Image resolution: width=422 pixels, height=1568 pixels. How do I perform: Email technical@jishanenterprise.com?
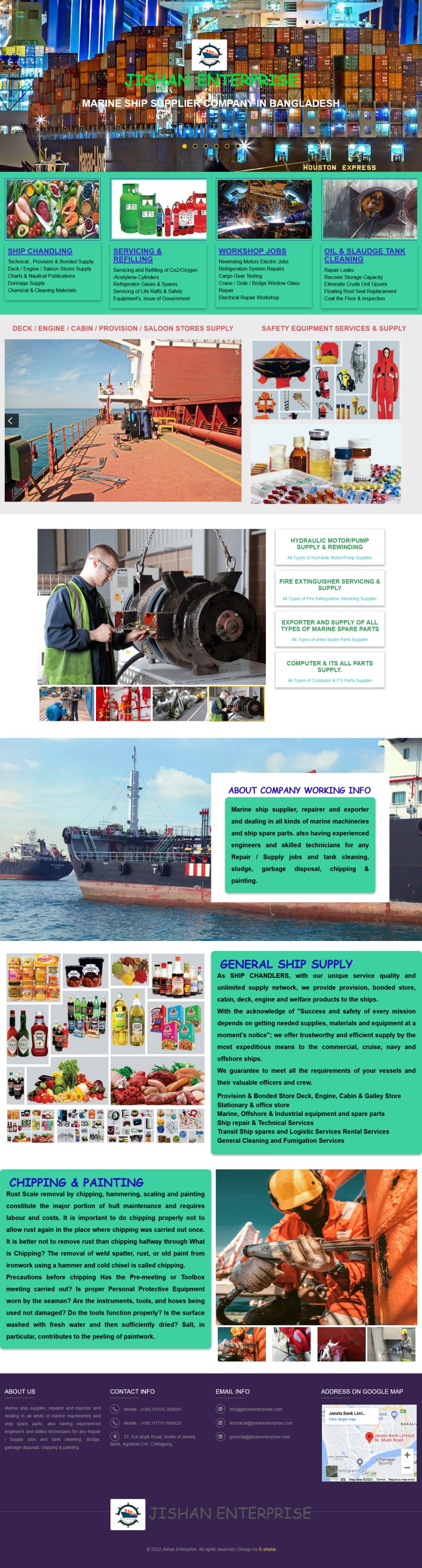(261, 1423)
